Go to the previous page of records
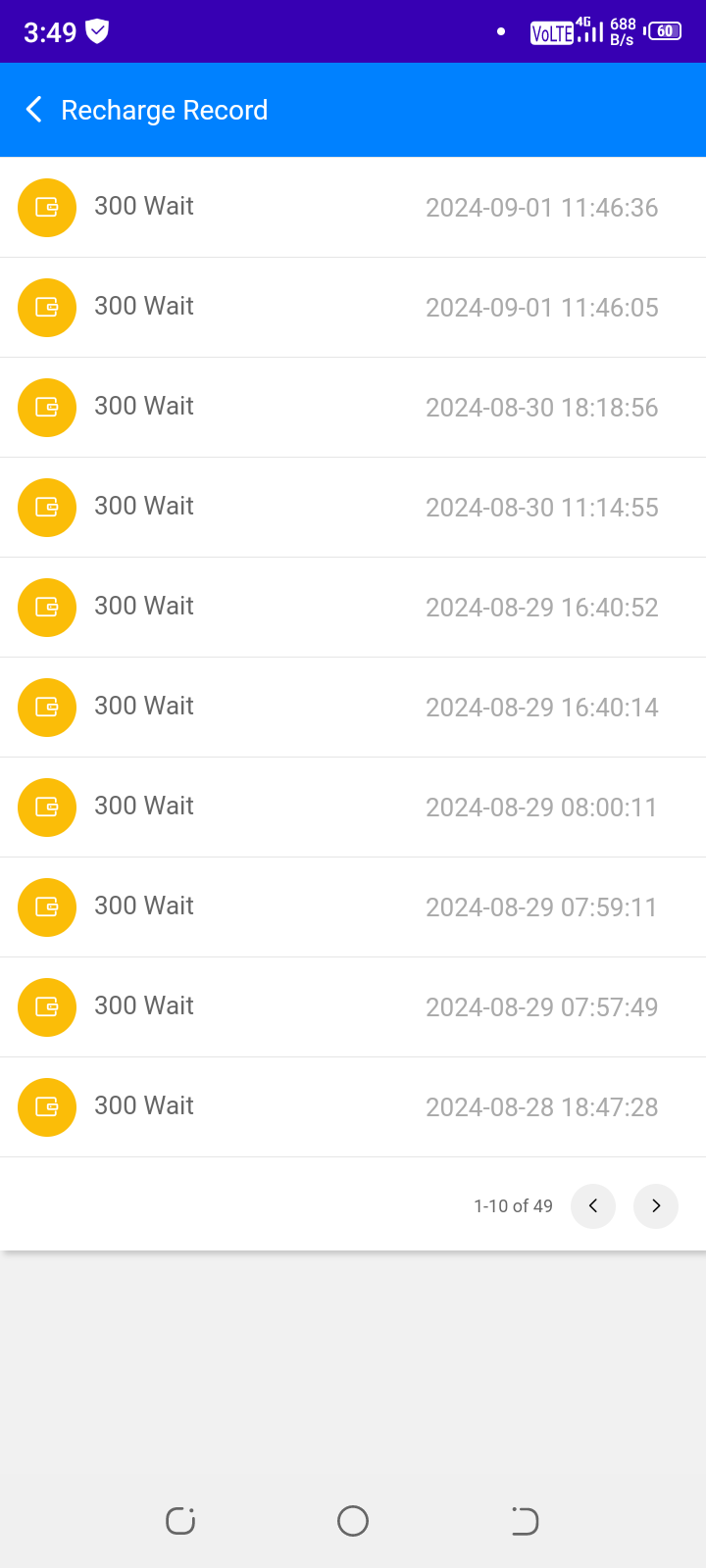The width and height of the screenshot is (706, 1568). click(593, 1206)
